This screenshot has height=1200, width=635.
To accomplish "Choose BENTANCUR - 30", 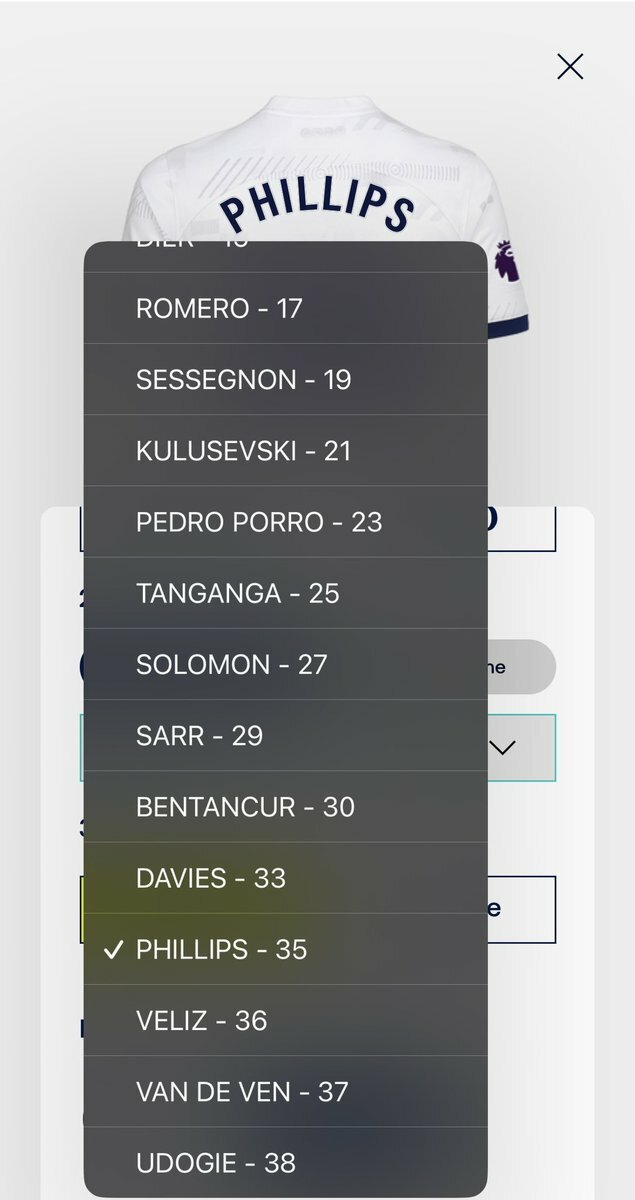I will click(x=286, y=806).
